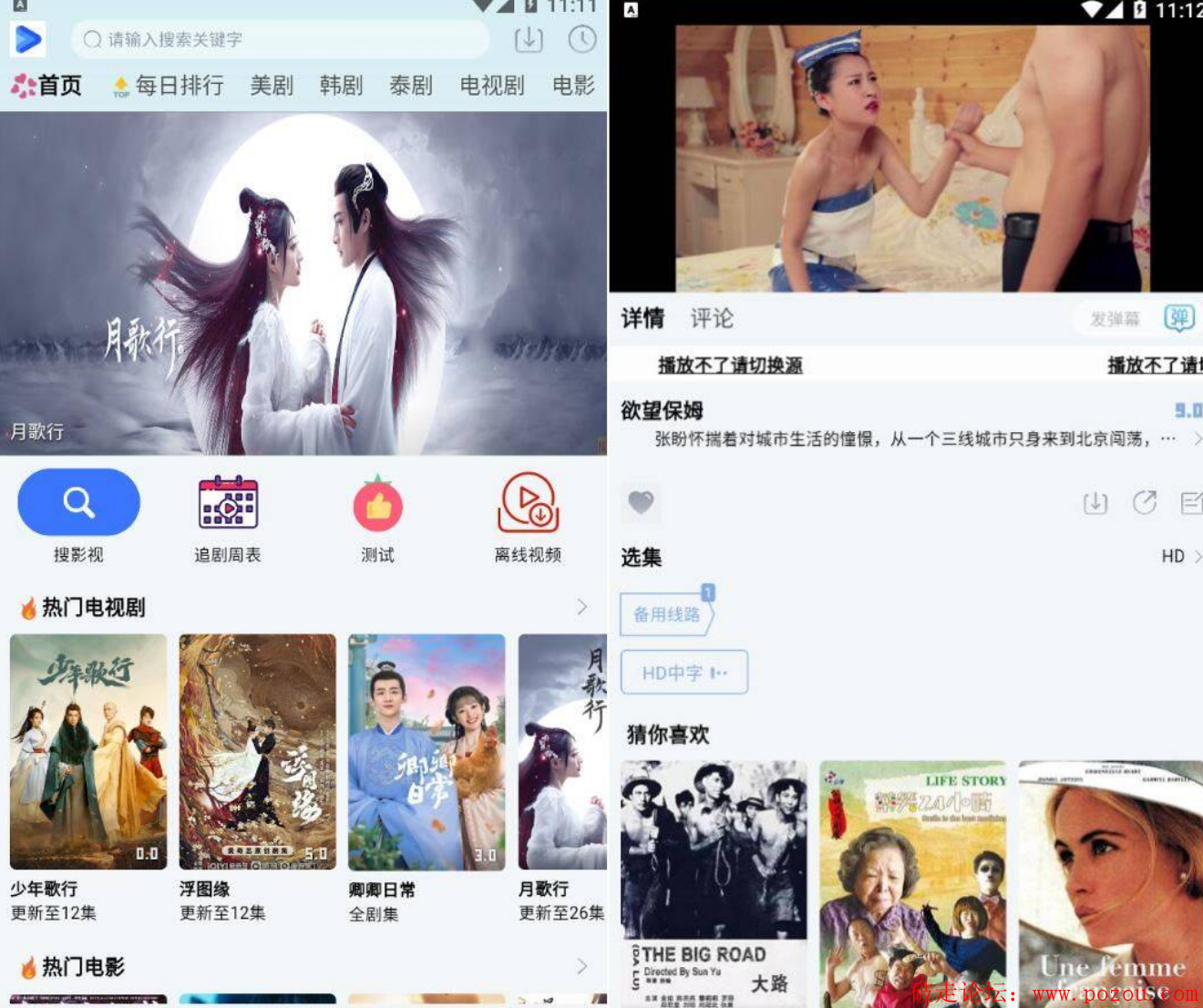Select the 备用线路 source chip
This screenshot has width=1203, height=1008.
pyautogui.click(x=666, y=614)
